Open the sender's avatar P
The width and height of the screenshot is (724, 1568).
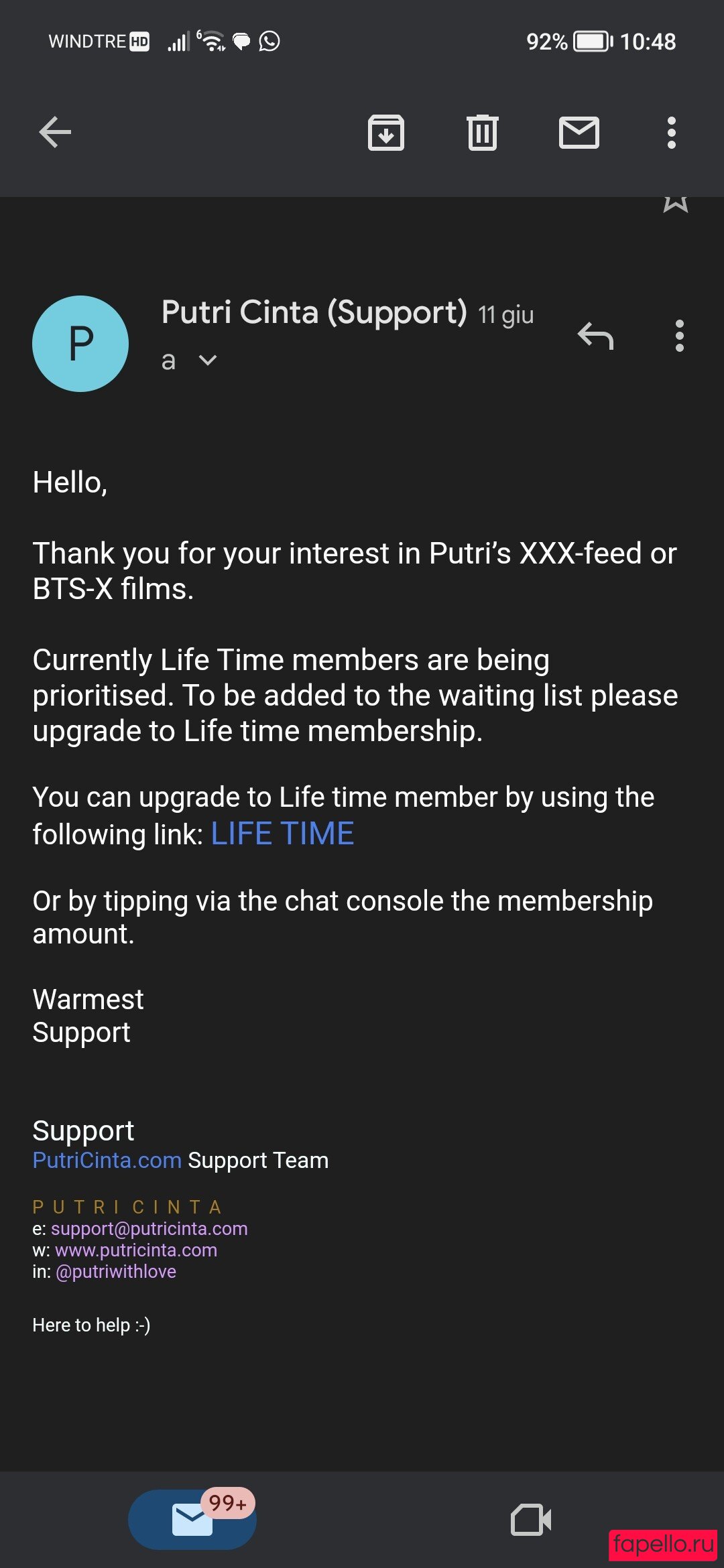[80, 344]
